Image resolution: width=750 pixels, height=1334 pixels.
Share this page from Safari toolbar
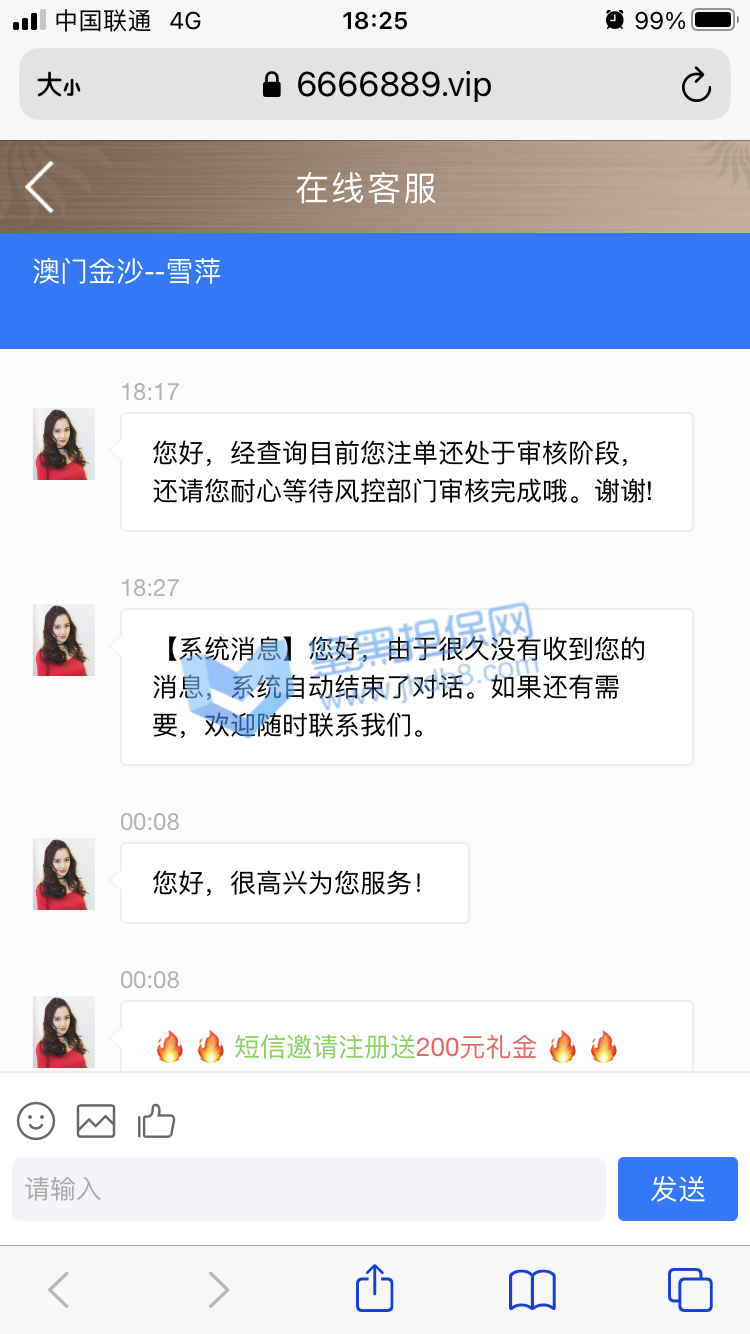375,1288
